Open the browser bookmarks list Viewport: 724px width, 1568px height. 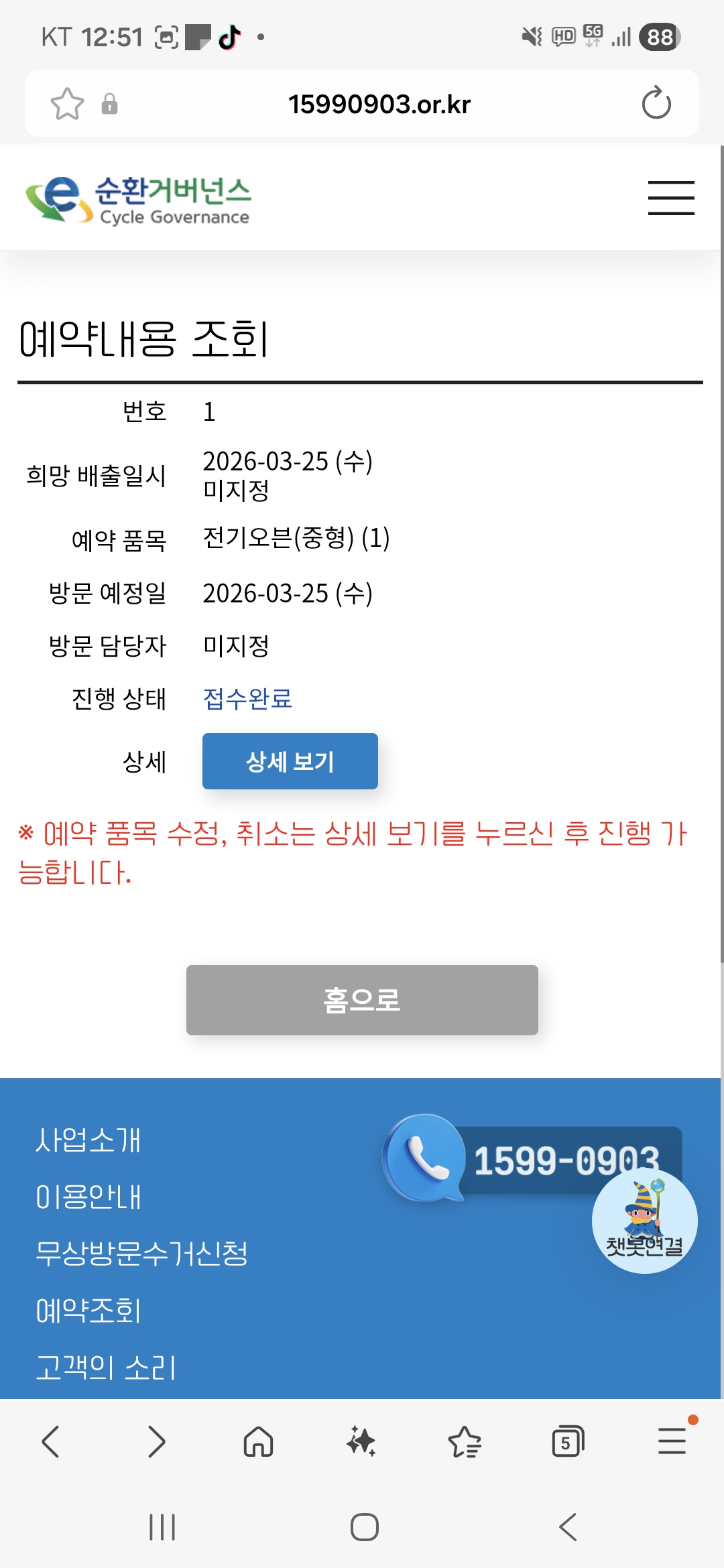[x=465, y=1441]
